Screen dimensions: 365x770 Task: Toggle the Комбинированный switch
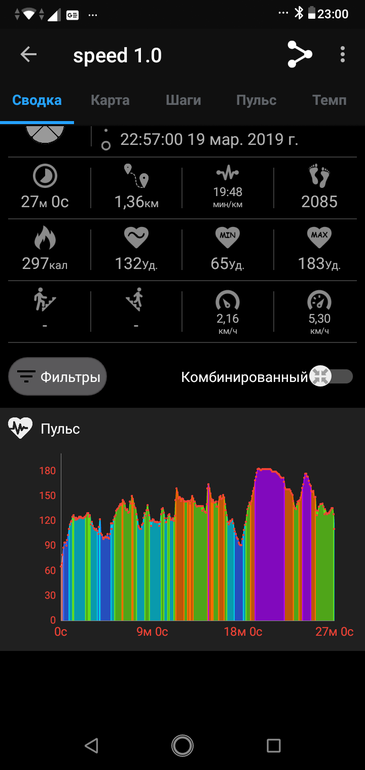(332, 377)
